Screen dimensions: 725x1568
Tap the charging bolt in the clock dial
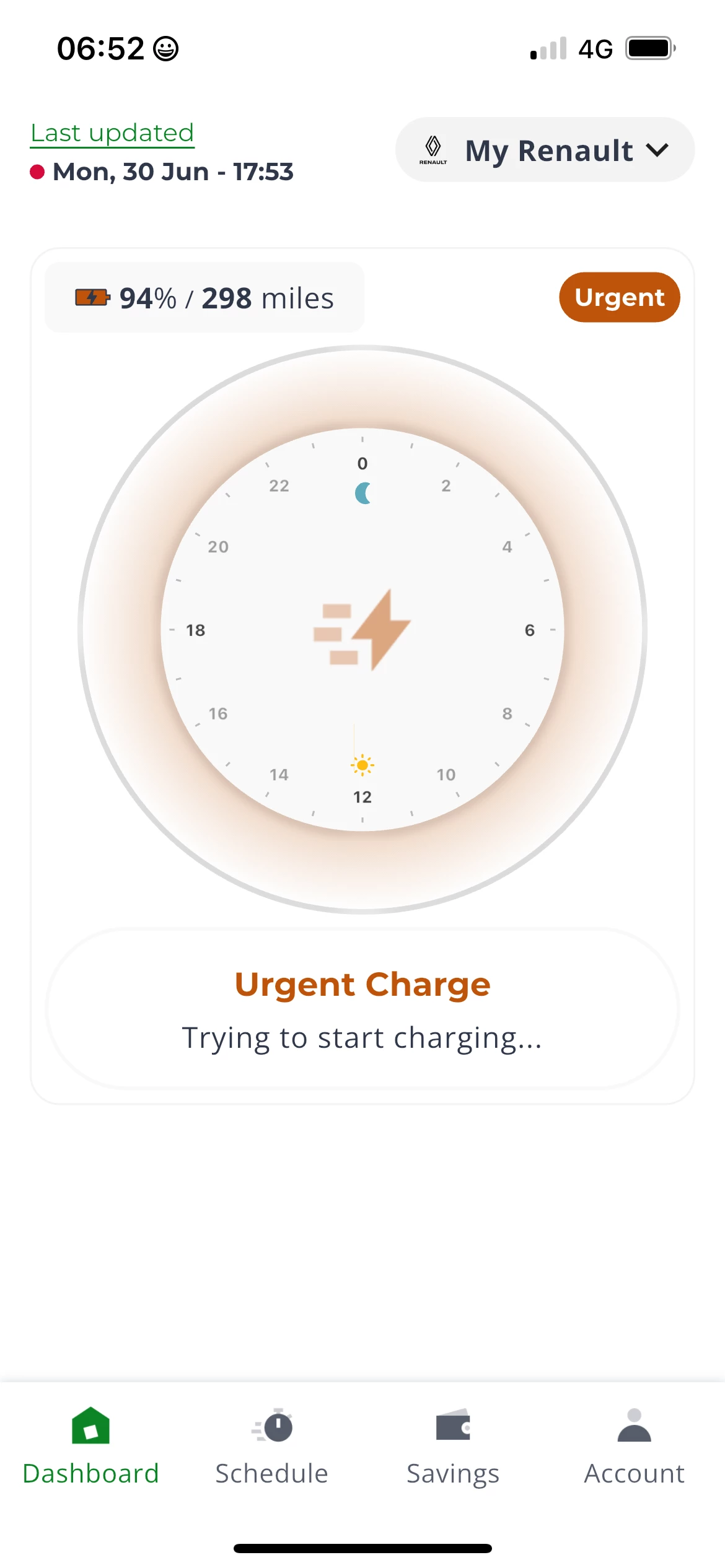pos(362,630)
